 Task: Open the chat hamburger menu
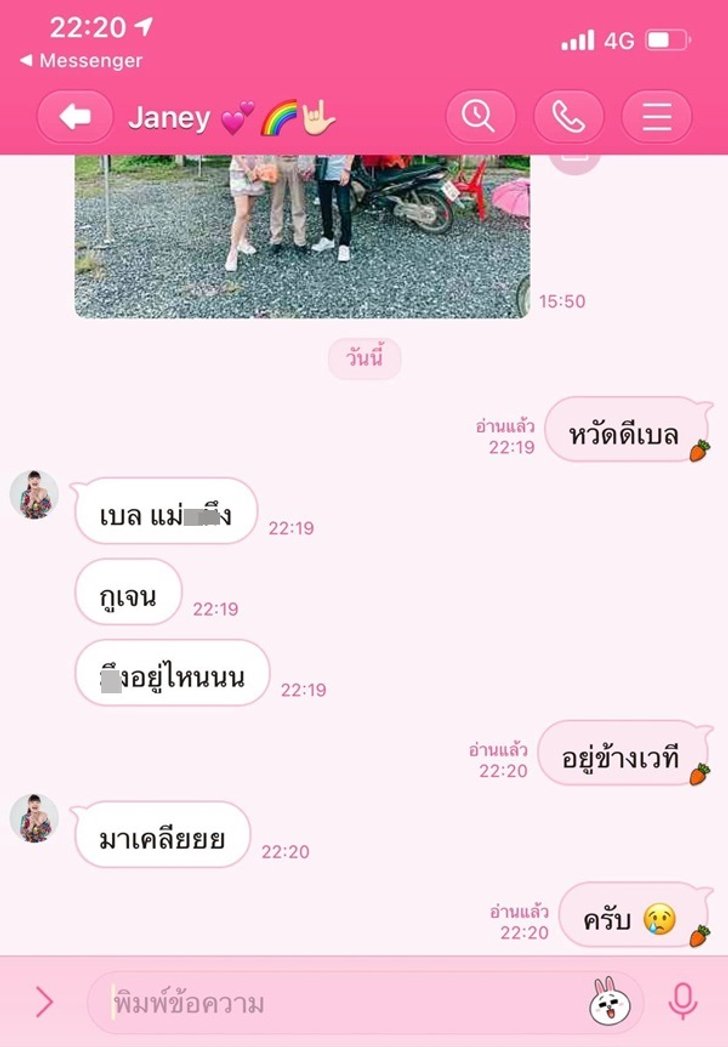pyautogui.click(x=656, y=118)
